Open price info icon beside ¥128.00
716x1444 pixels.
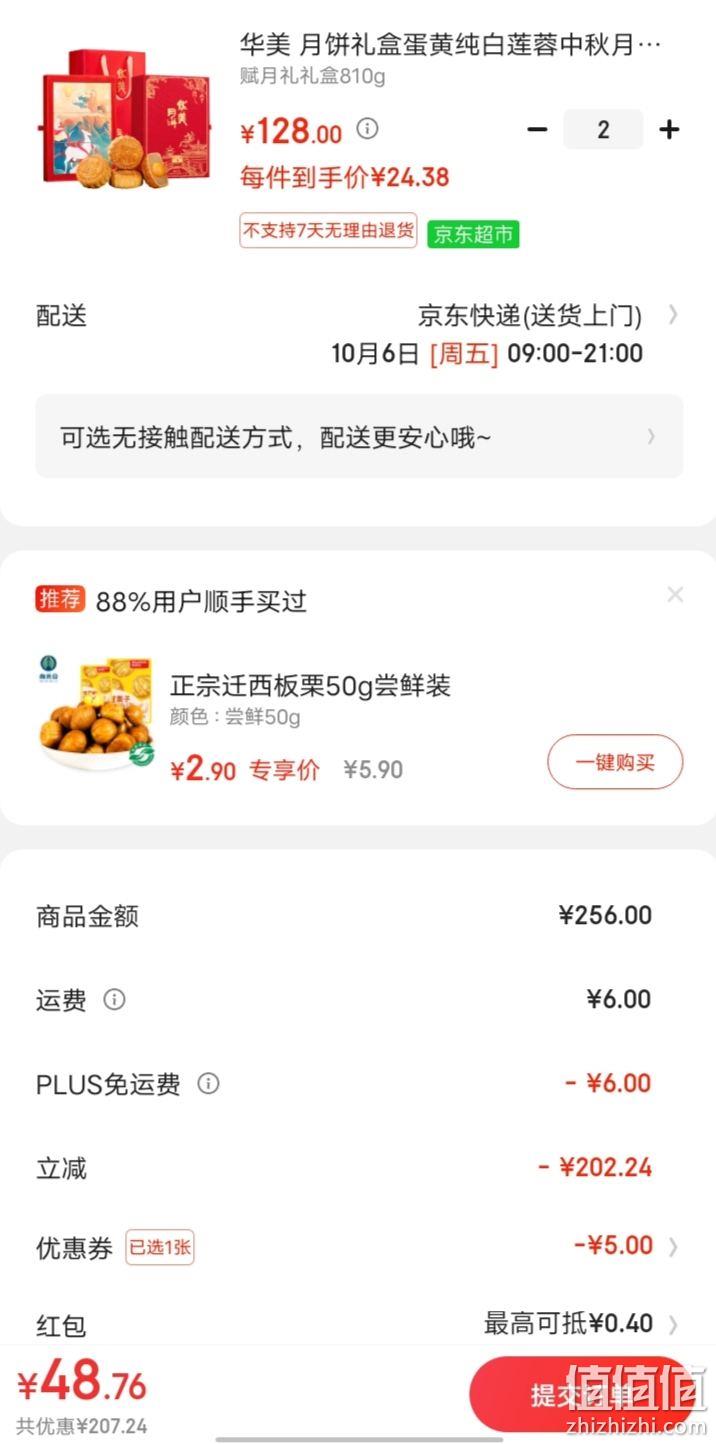point(368,129)
